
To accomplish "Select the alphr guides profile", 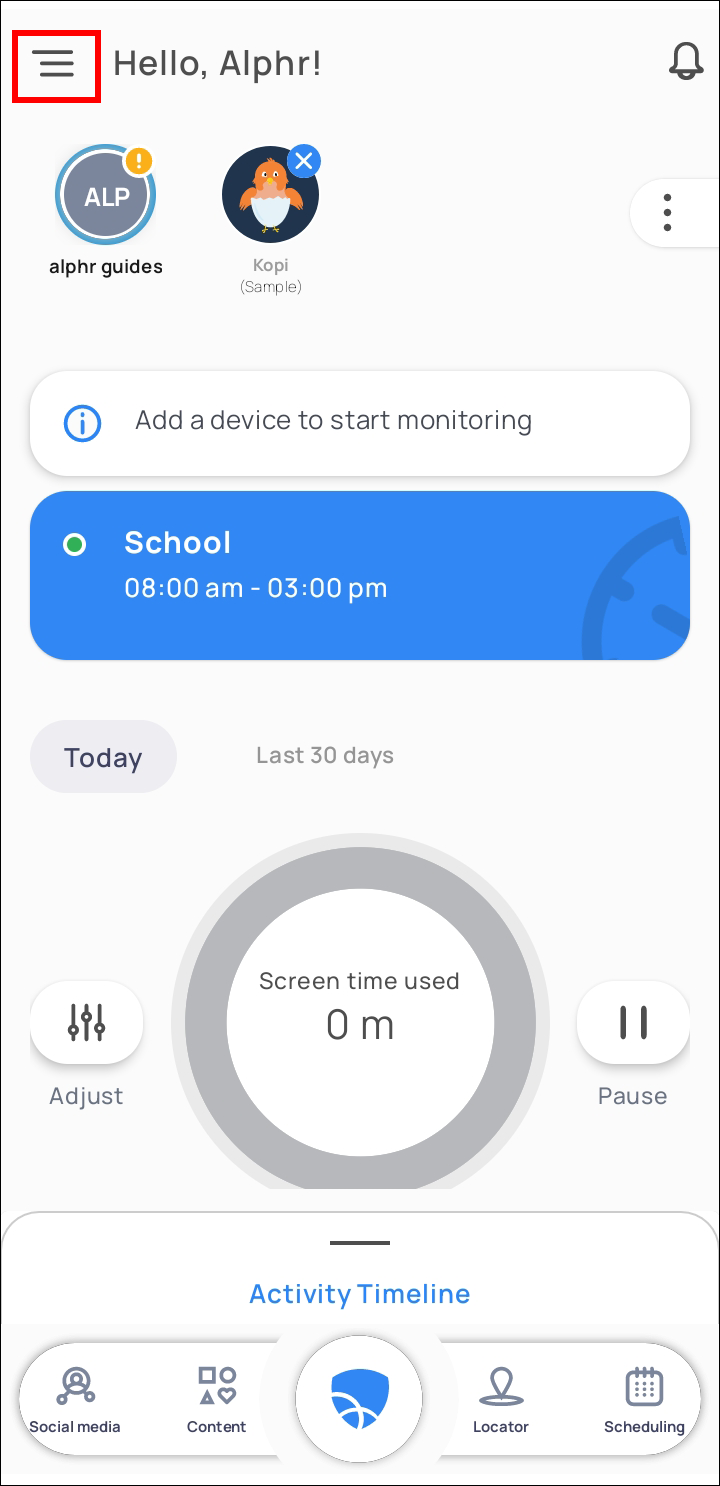I will pos(106,197).
